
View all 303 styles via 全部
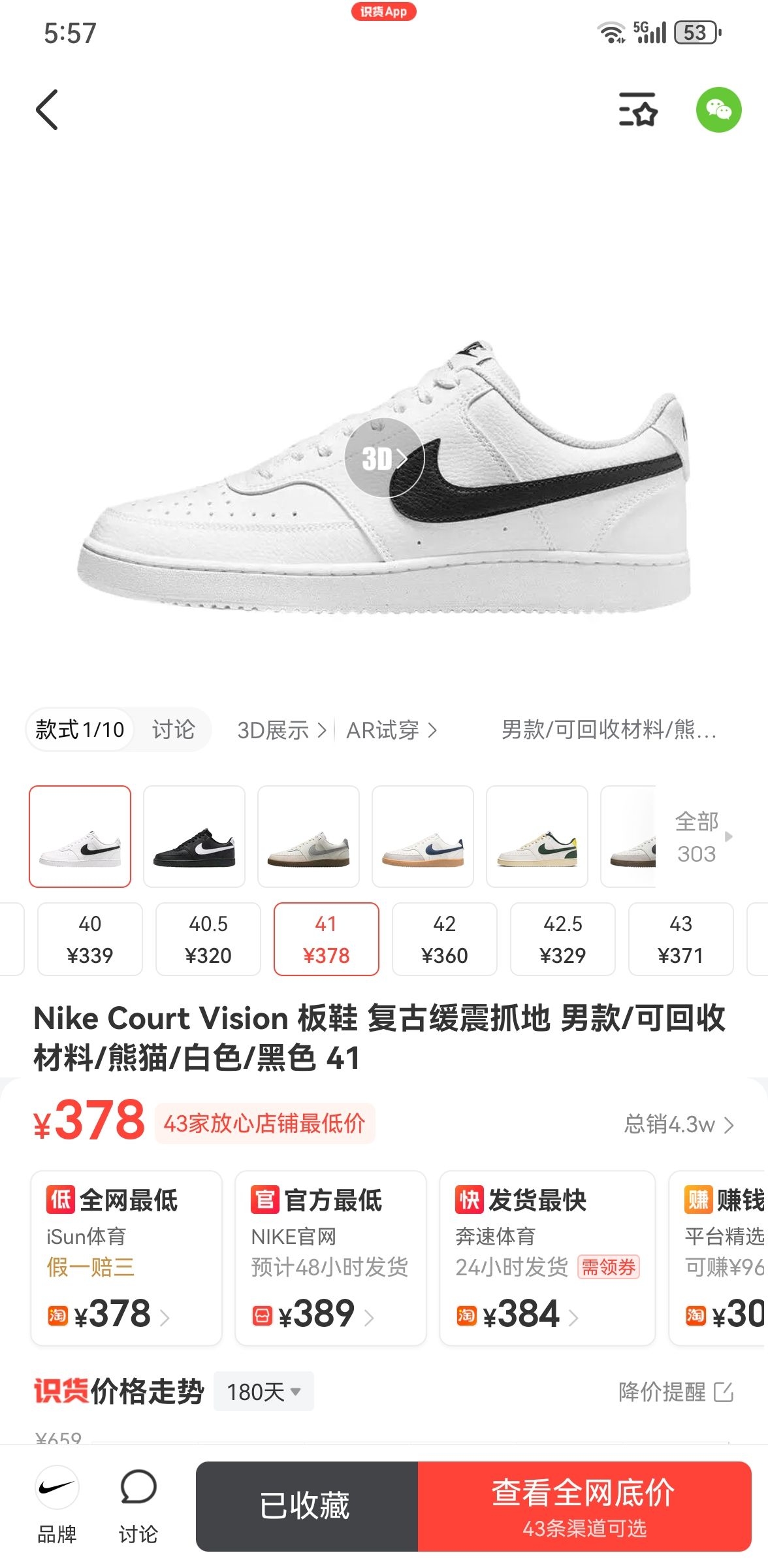tap(699, 836)
